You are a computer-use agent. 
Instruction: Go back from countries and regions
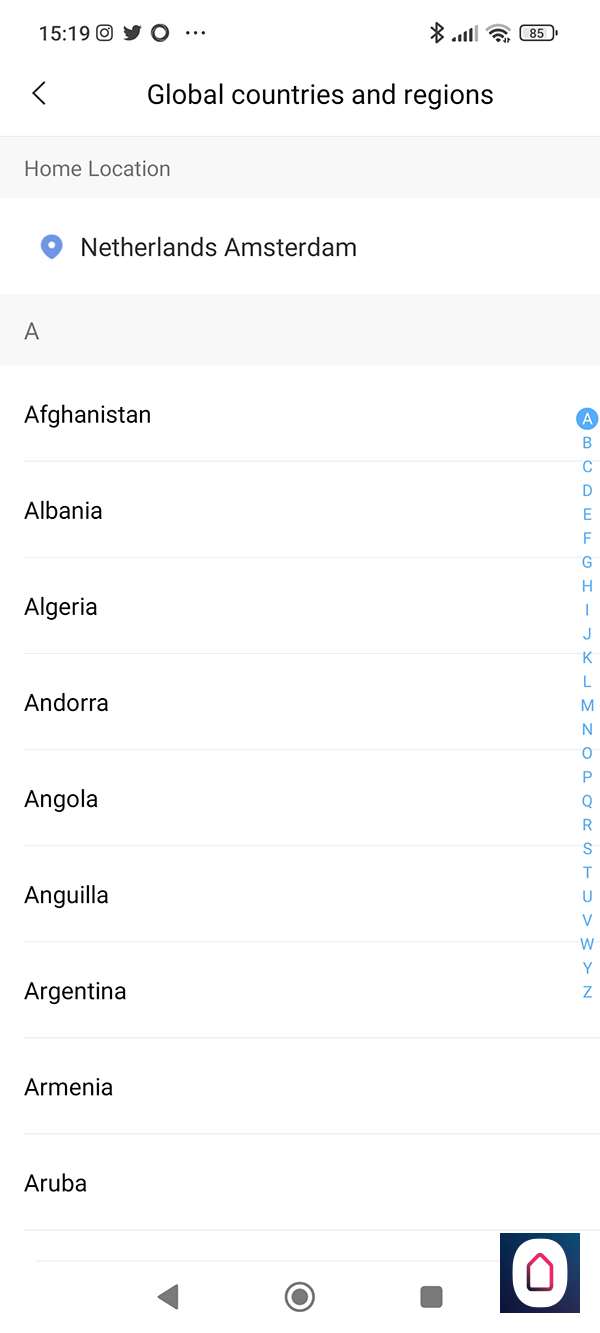(39, 94)
